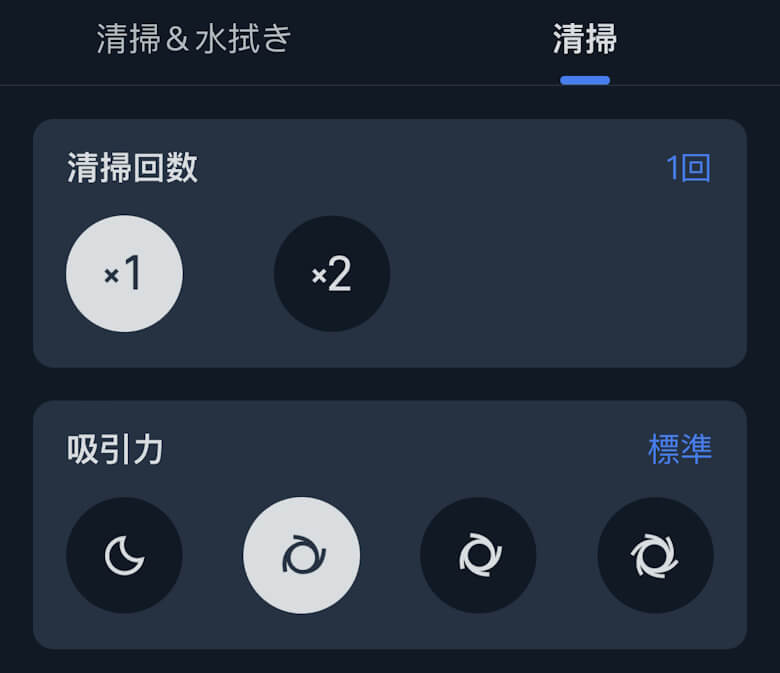Screen dimensions: 780x673
Task: Choose the maximum suction power level
Action: [x=655, y=555]
